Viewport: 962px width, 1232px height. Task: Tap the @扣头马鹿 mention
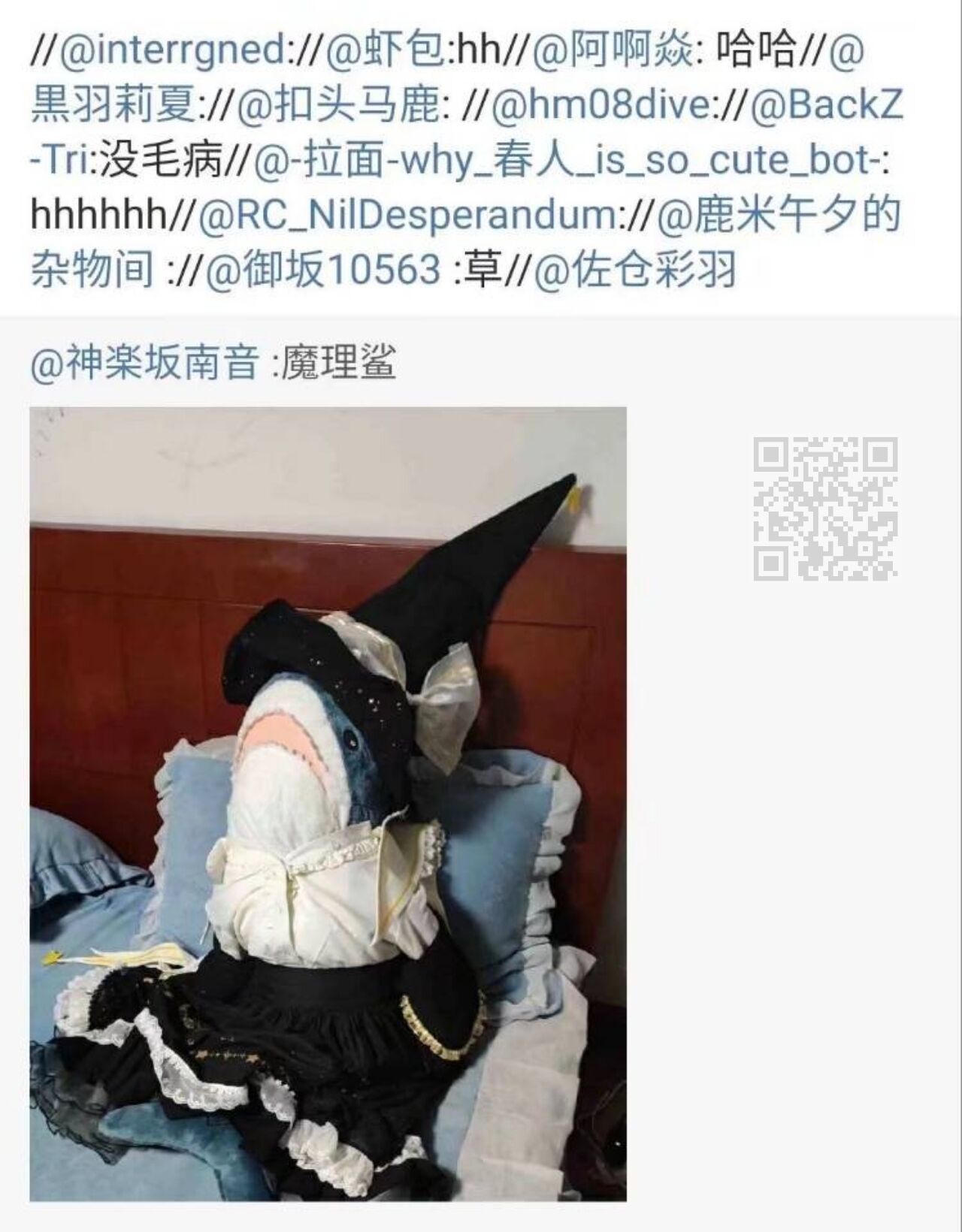pos(339,106)
